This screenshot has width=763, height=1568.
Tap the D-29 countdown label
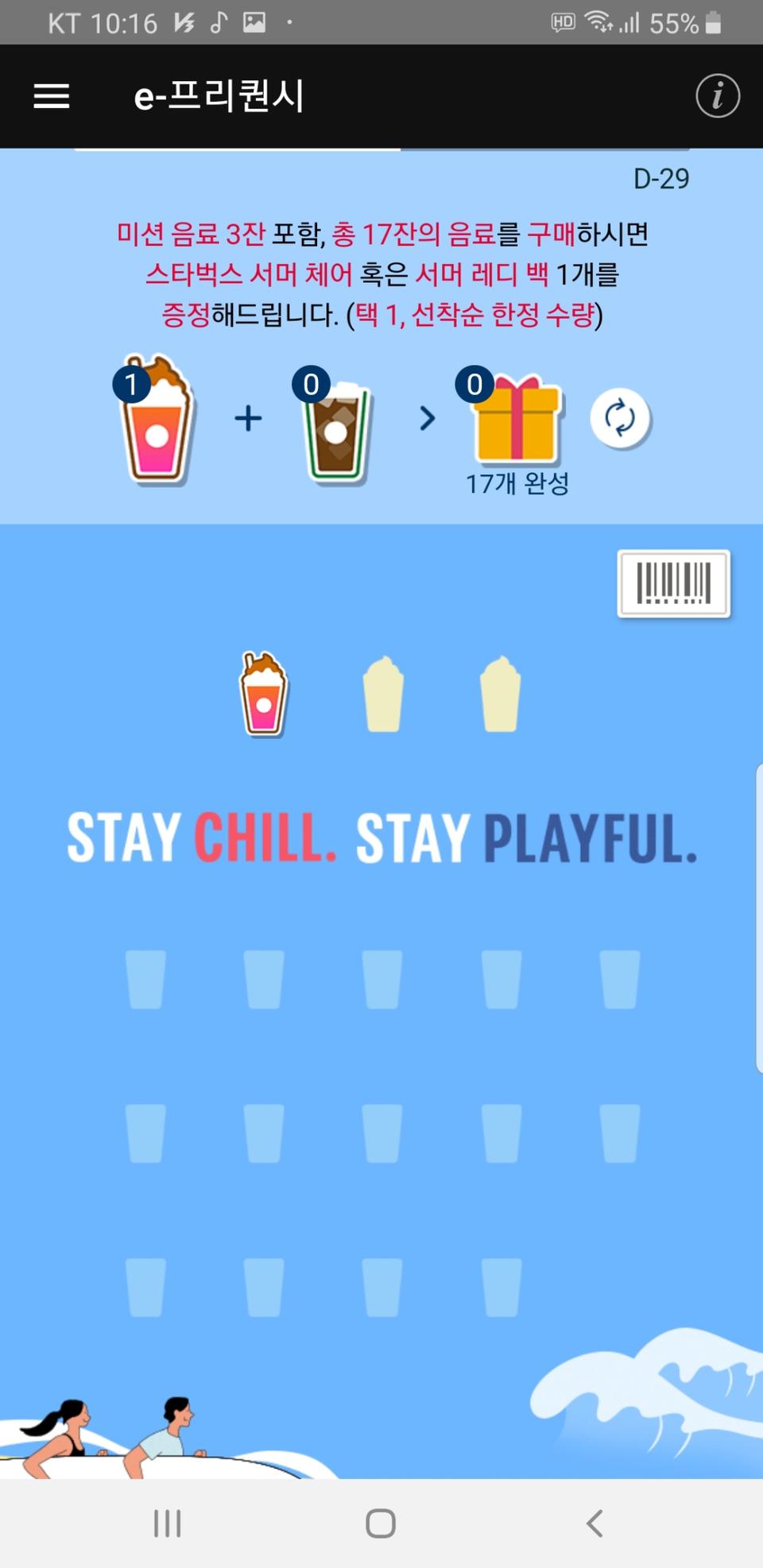pos(662,179)
